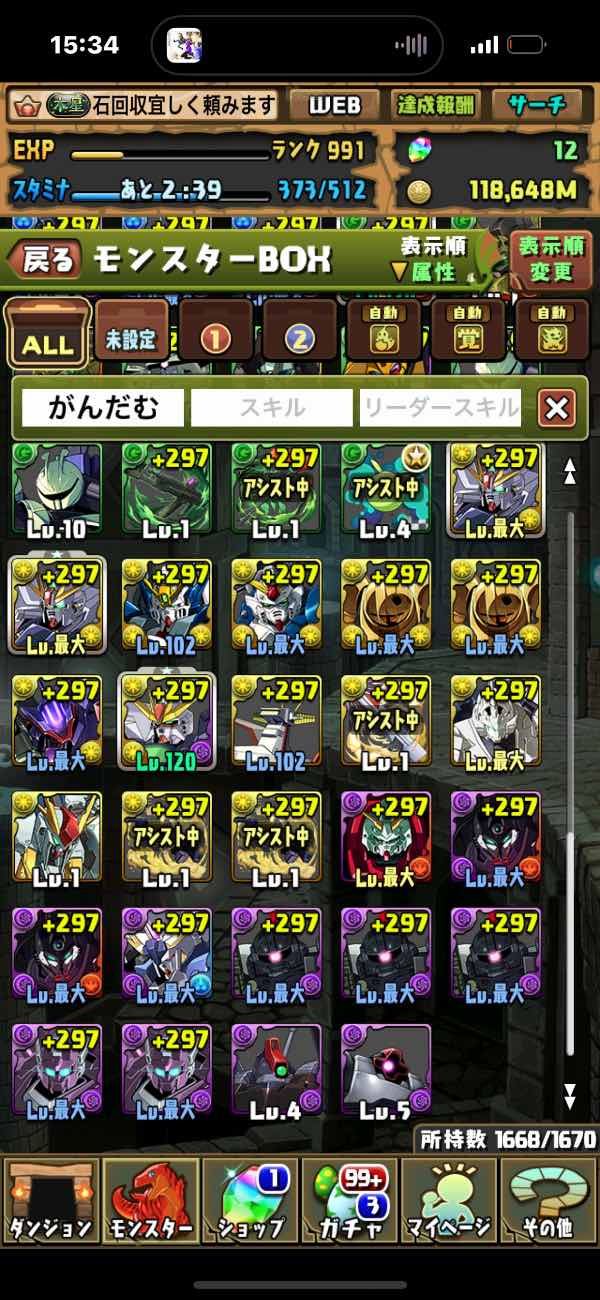Open the 表示順変更 sort options
This screenshot has height=1300, width=600.
click(549, 259)
